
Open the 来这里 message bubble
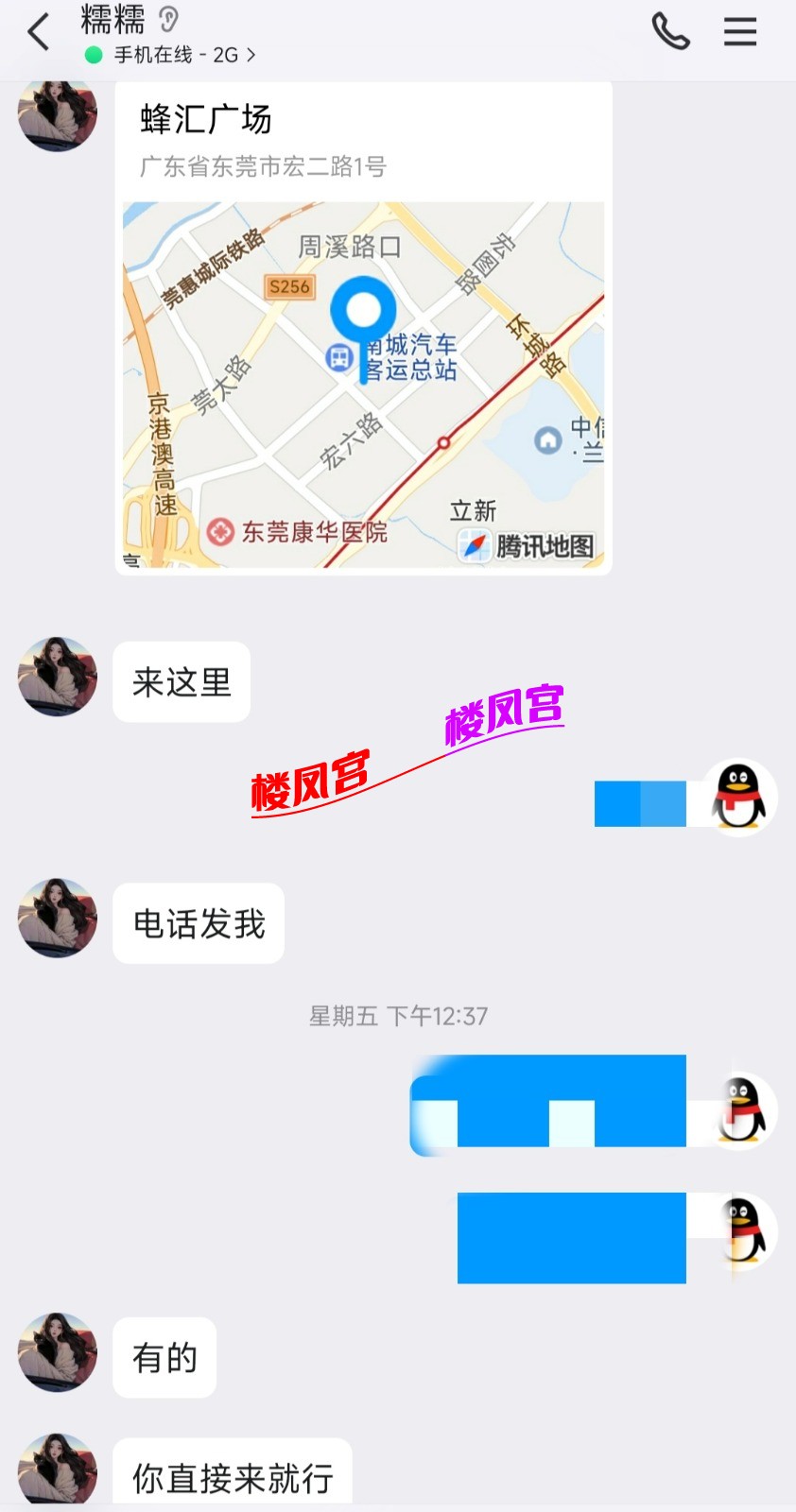(182, 682)
